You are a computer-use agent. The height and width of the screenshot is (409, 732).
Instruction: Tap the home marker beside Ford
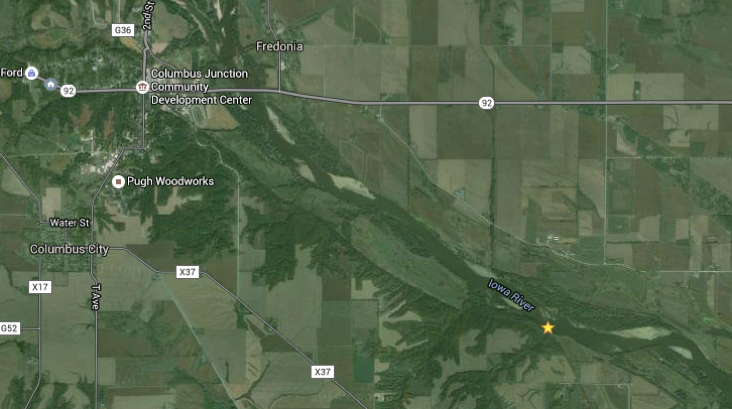click(51, 83)
